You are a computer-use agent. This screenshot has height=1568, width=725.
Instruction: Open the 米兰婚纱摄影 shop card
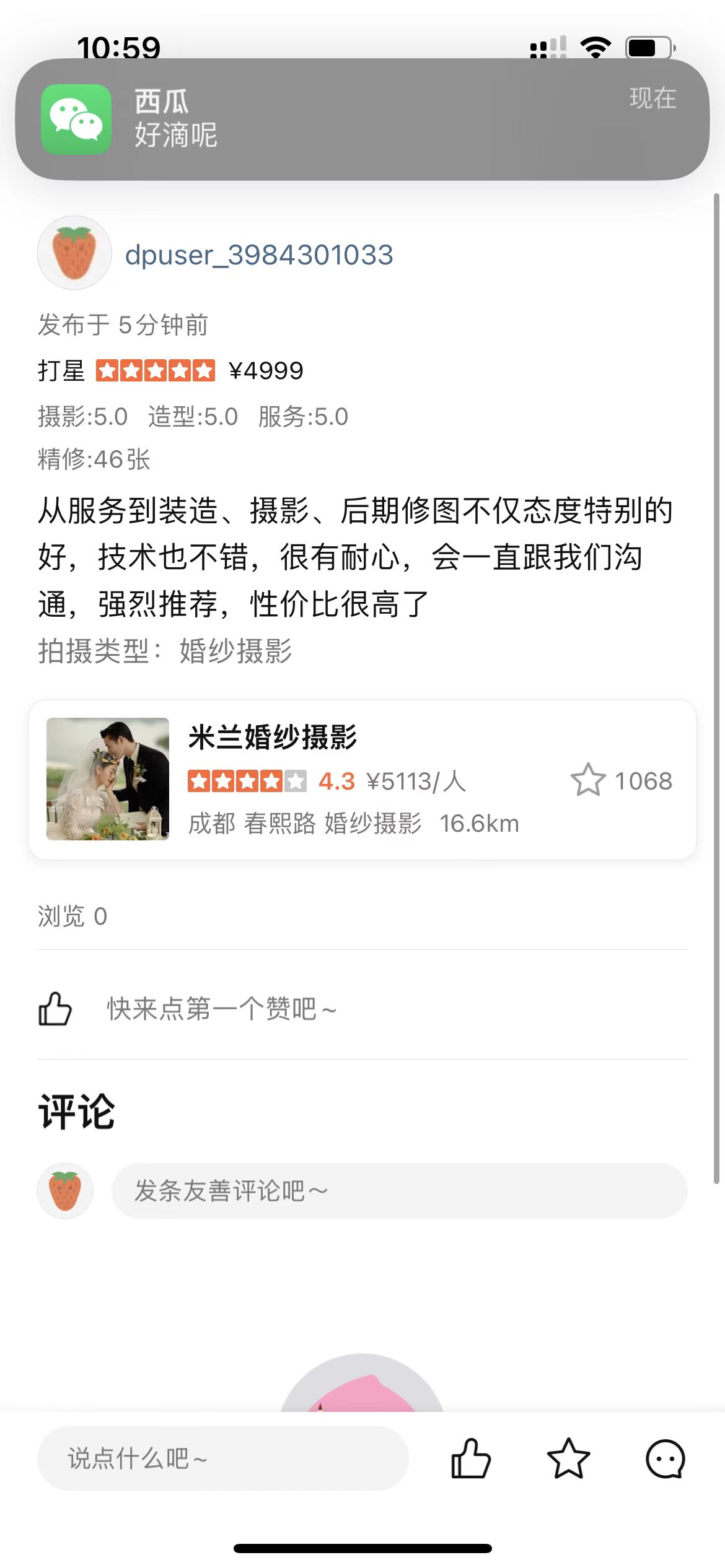click(x=362, y=779)
